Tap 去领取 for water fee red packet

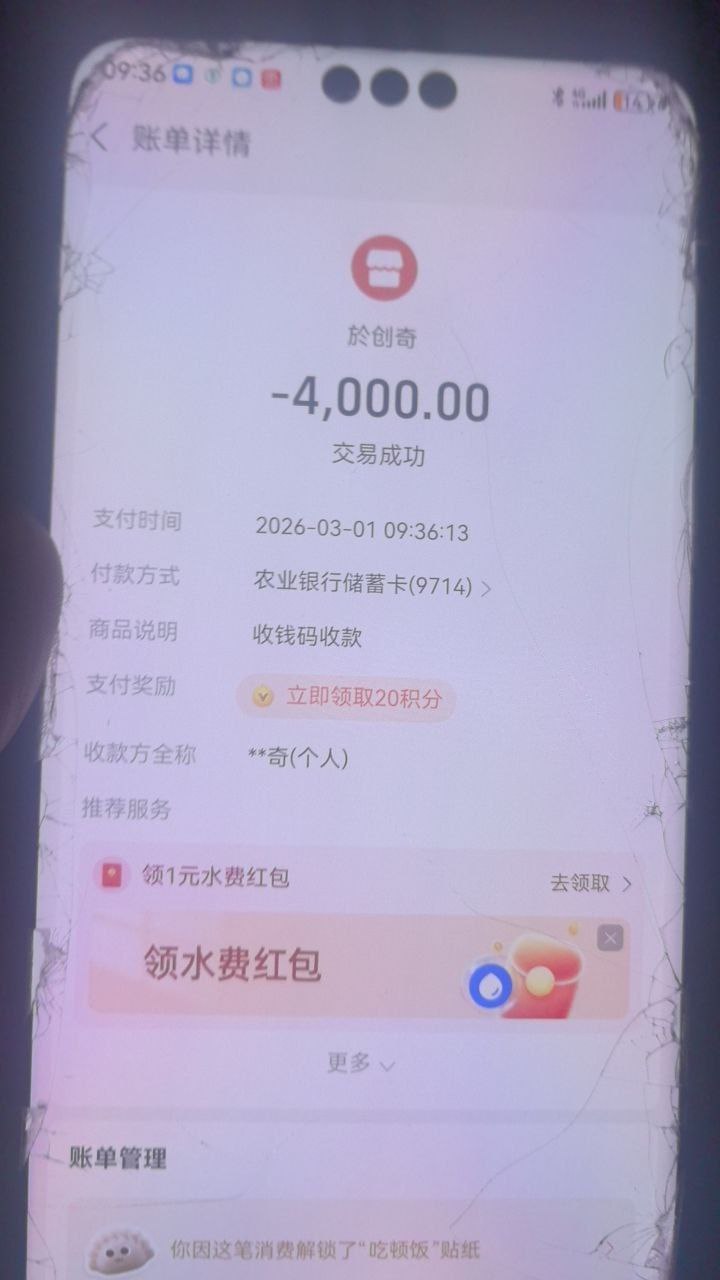pyautogui.click(x=590, y=883)
